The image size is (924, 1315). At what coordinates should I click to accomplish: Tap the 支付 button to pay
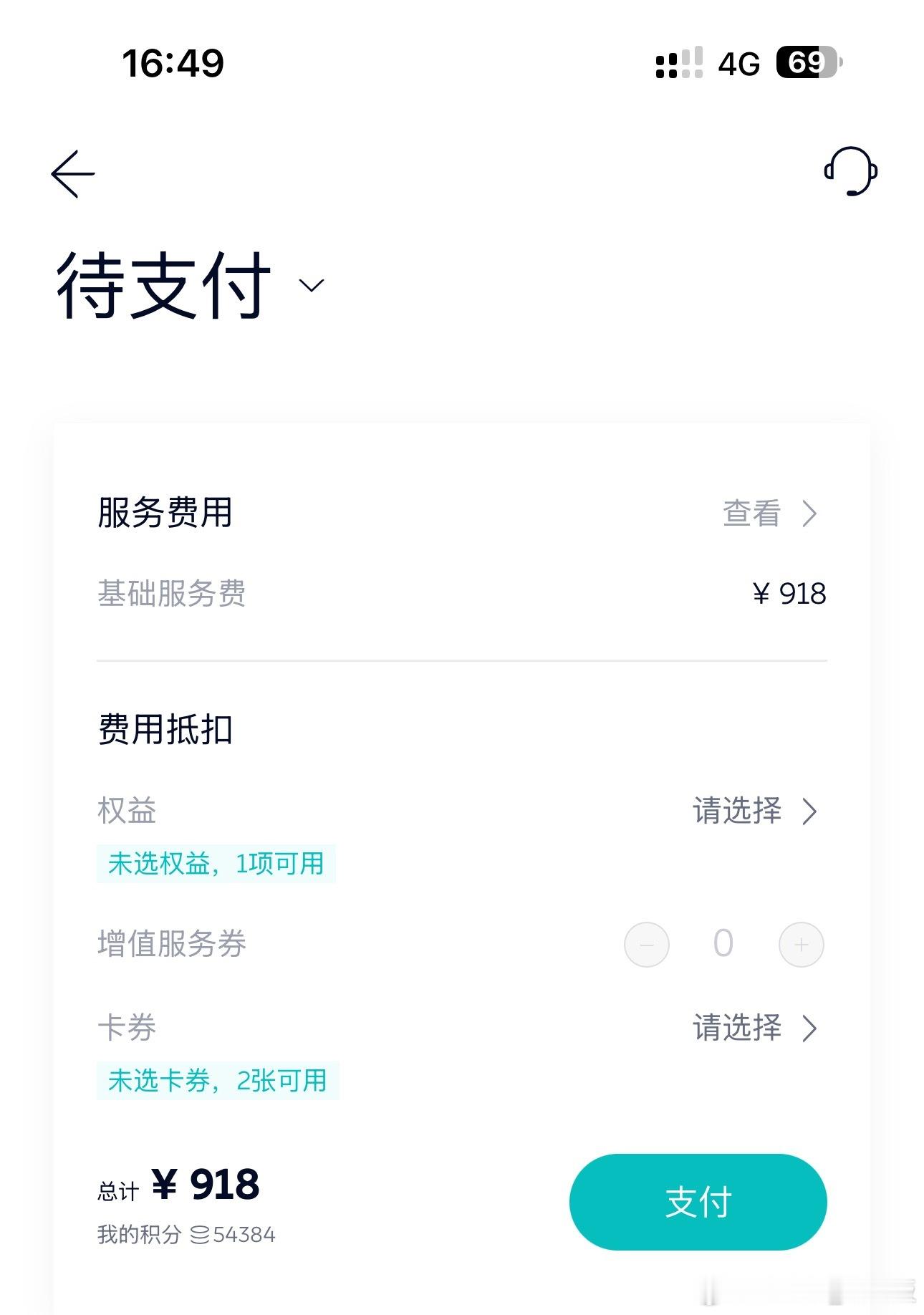[x=696, y=1202]
